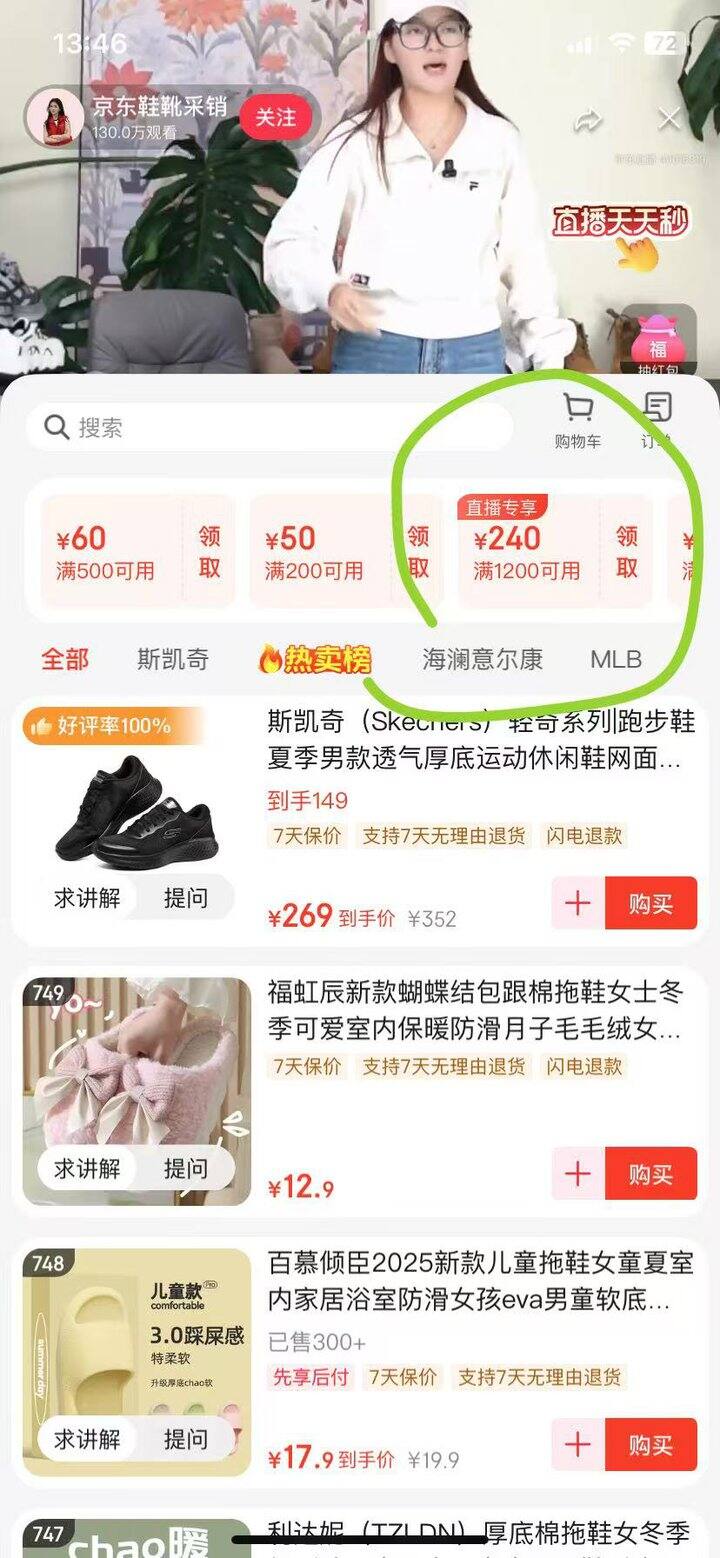The image size is (720, 1558).
Task: Request 求讲解 for the Skechers shoes
Action: click(87, 898)
